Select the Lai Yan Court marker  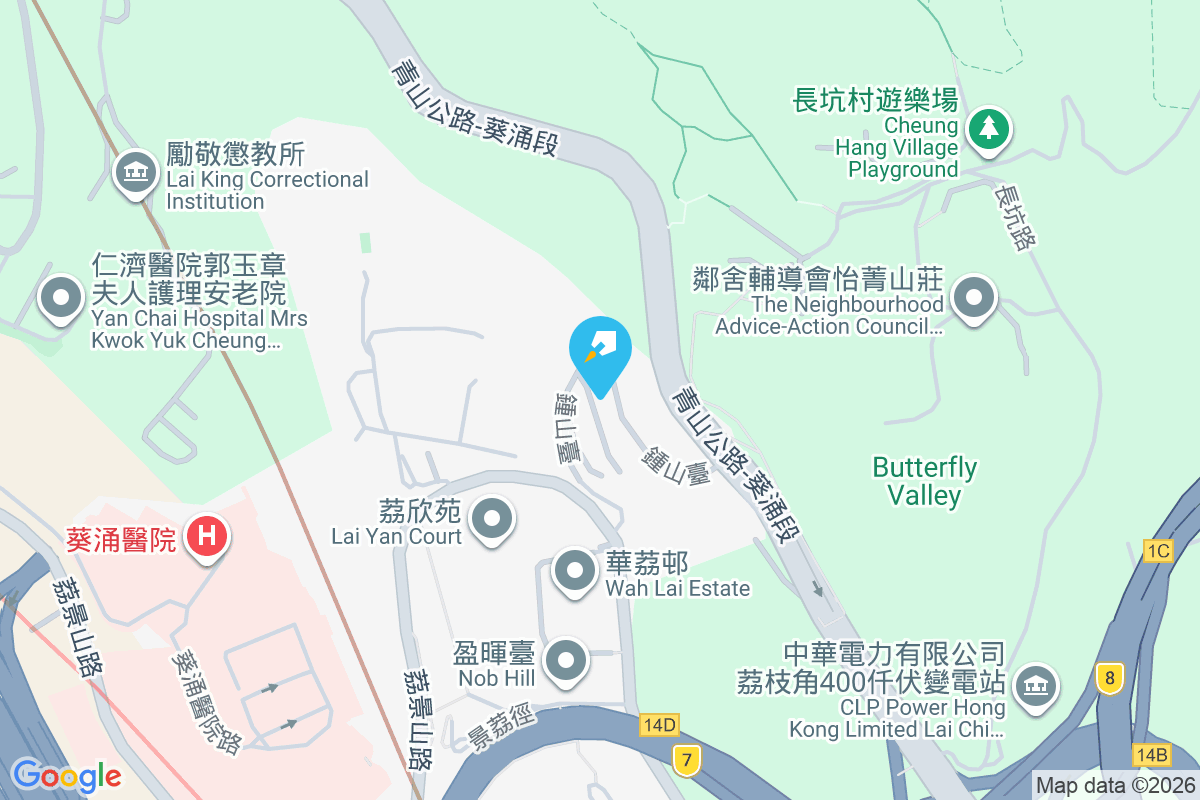coord(491,520)
